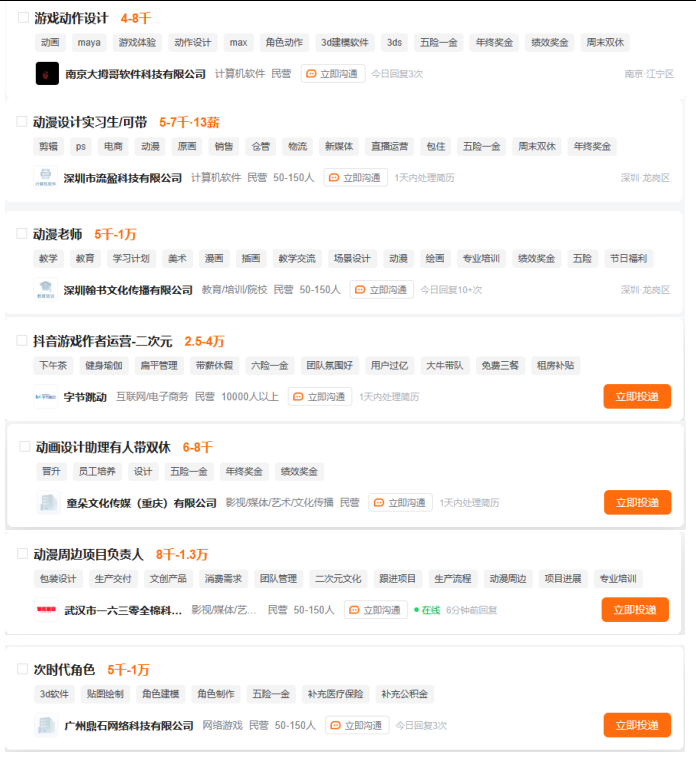Tick the checkbox for 游戏动作设计

tap(23, 18)
